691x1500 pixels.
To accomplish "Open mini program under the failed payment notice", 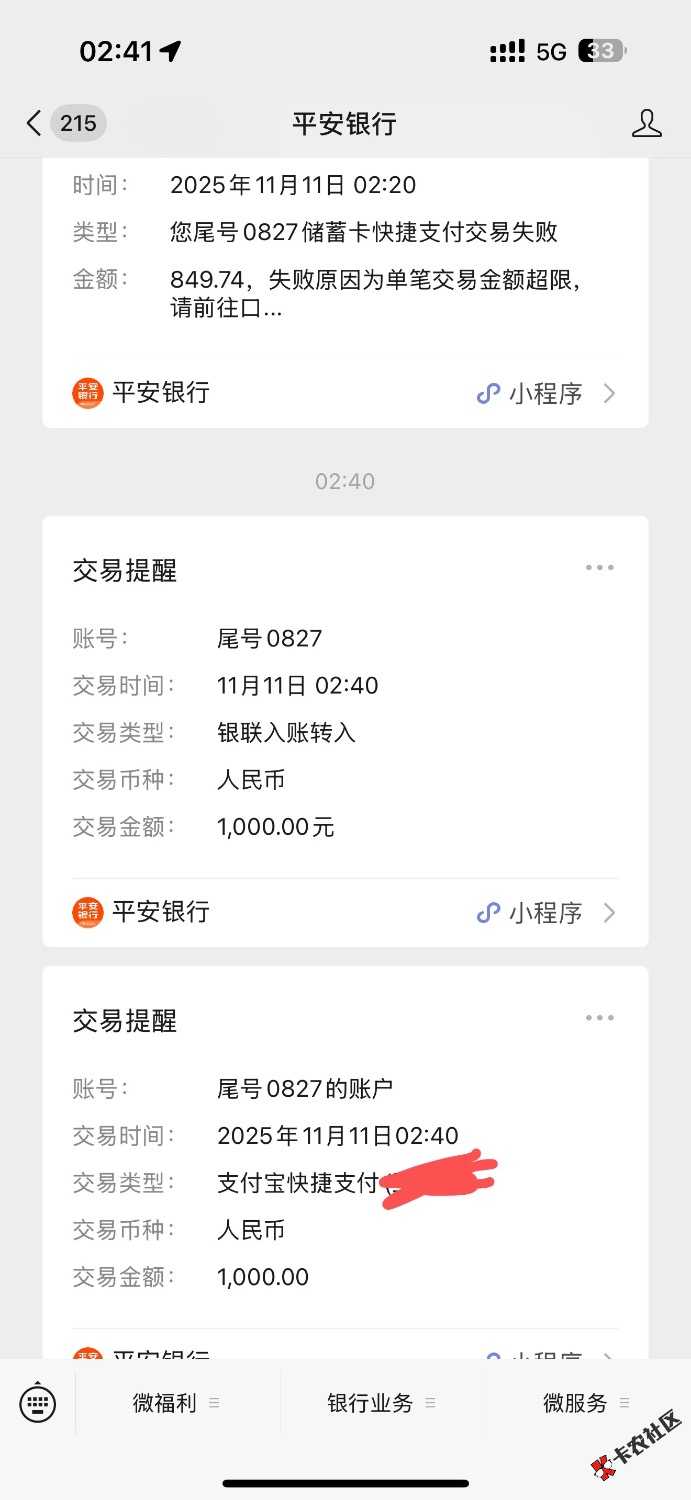I will tap(545, 393).
